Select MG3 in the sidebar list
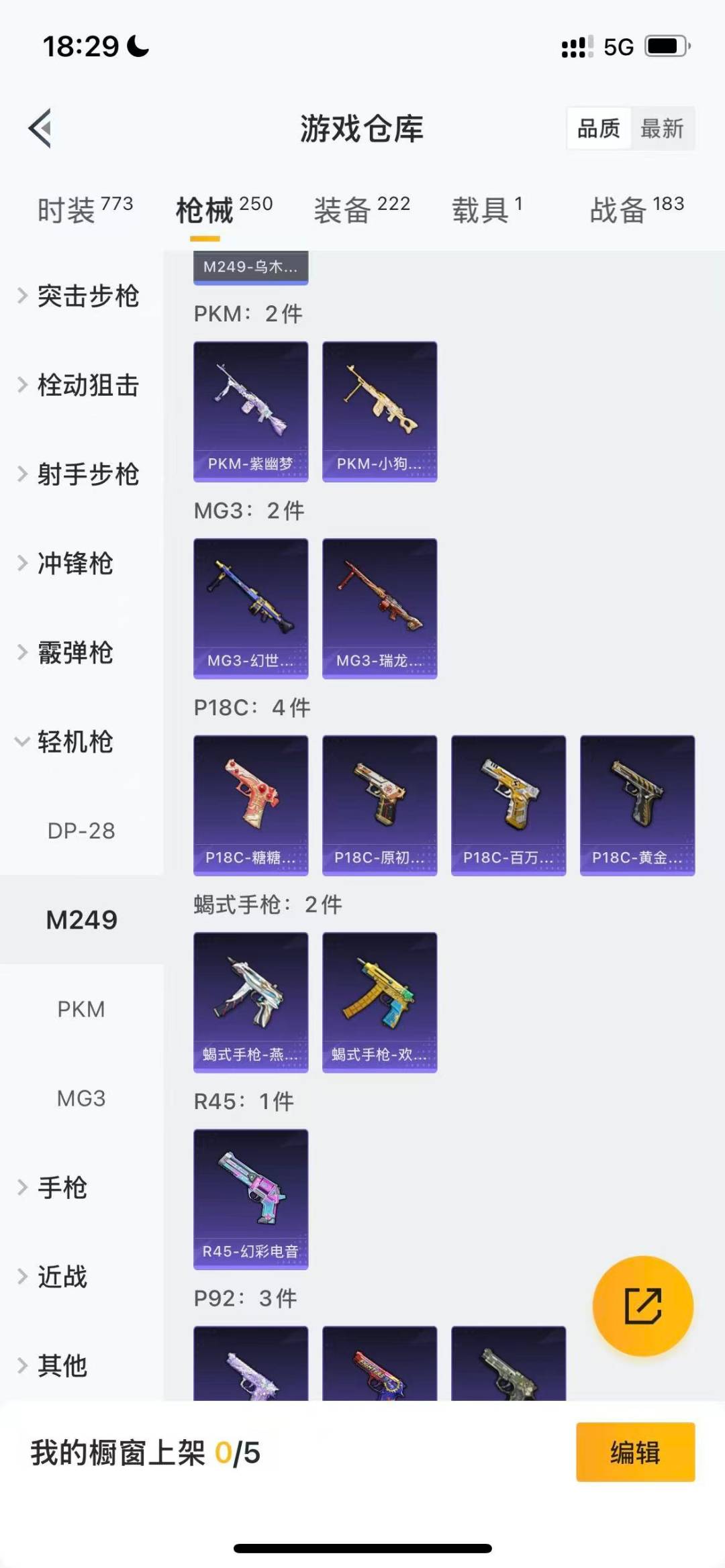 click(82, 1099)
